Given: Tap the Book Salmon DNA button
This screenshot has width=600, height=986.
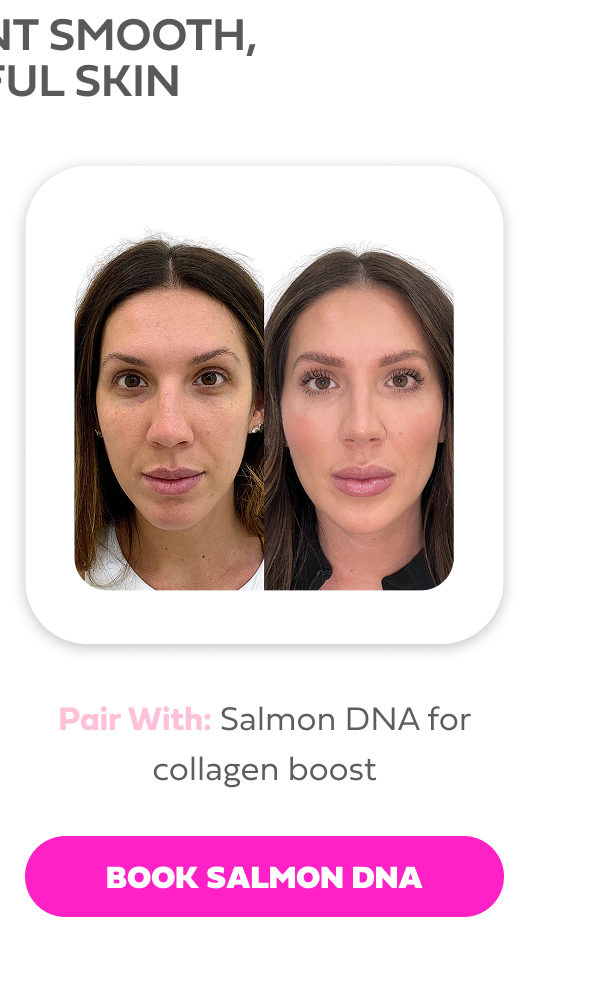Looking at the screenshot, I should 264,877.
